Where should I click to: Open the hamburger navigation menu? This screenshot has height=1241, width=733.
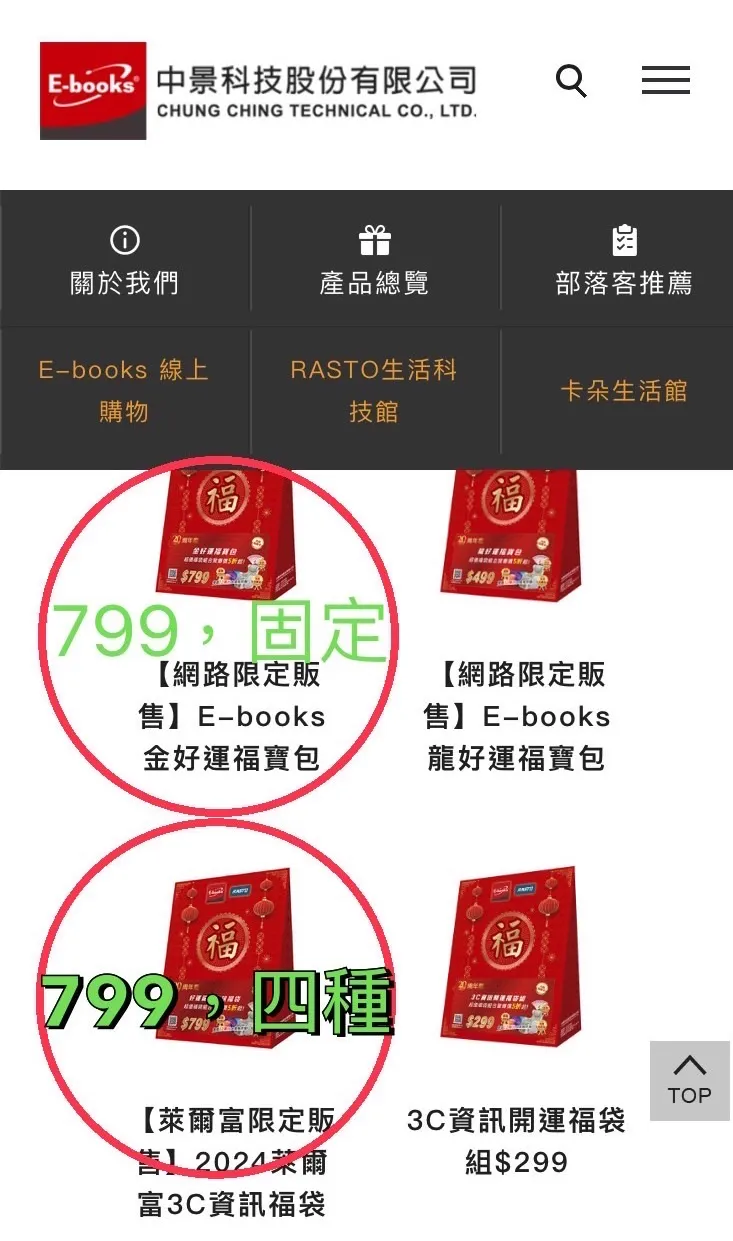click(665, 81)
